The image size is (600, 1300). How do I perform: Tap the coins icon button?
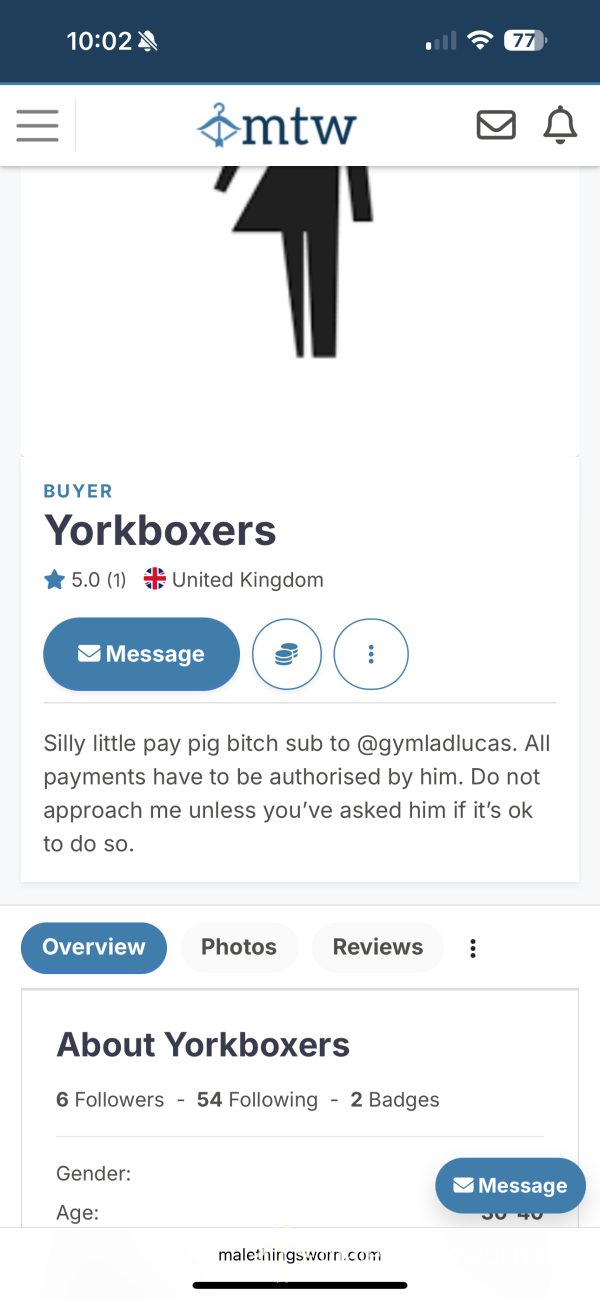[287, 654]
